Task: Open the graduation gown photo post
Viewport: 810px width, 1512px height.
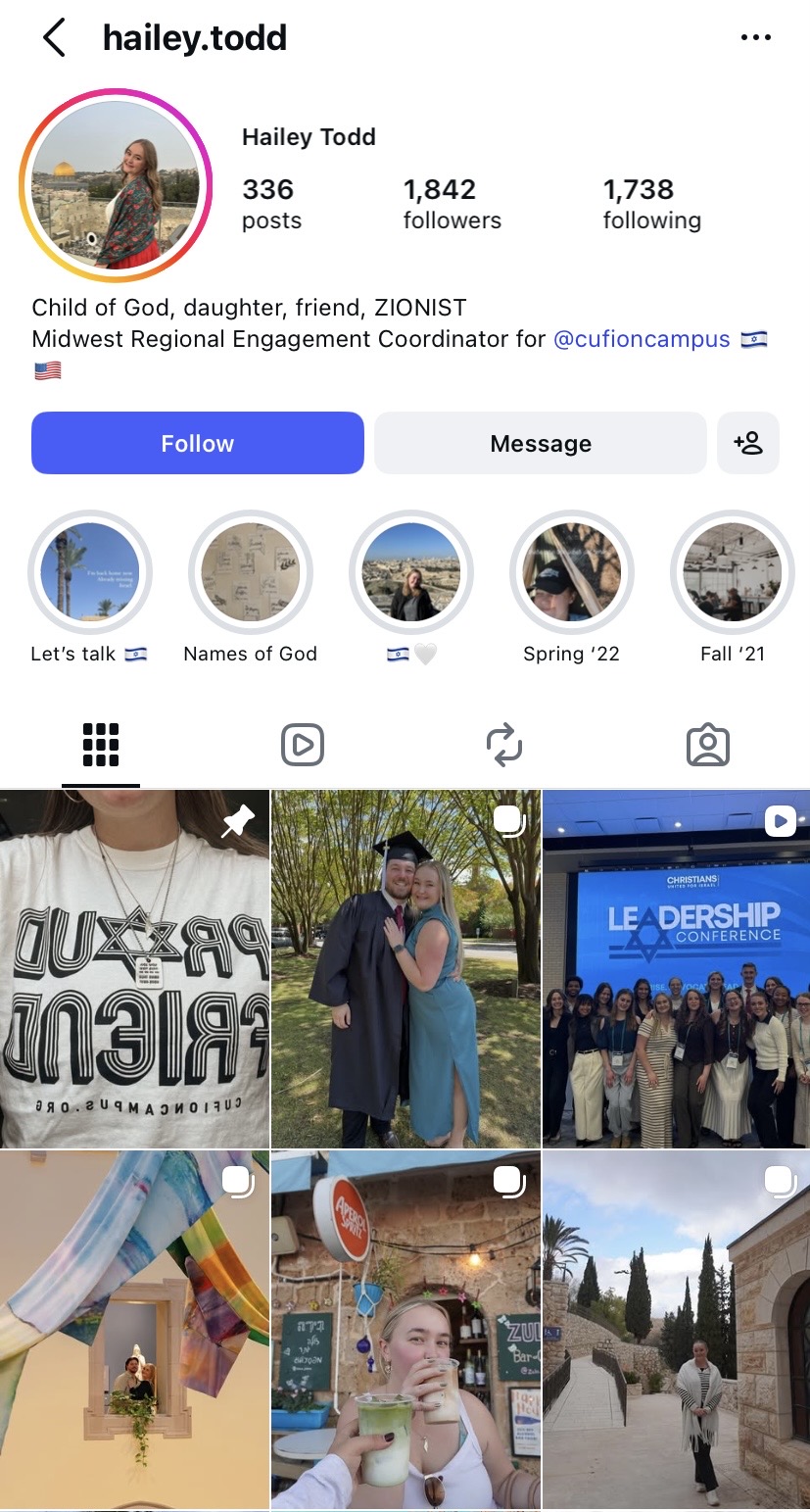Action: click(x=405, y=969)
